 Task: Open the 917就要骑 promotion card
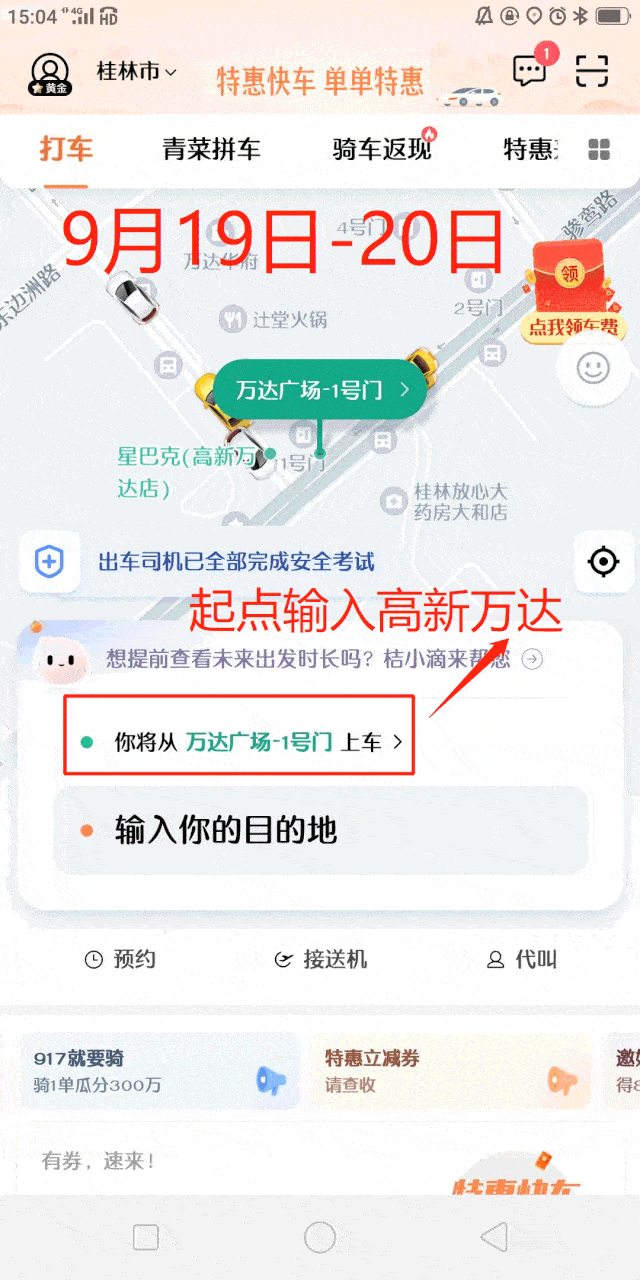coord(160,1072)
